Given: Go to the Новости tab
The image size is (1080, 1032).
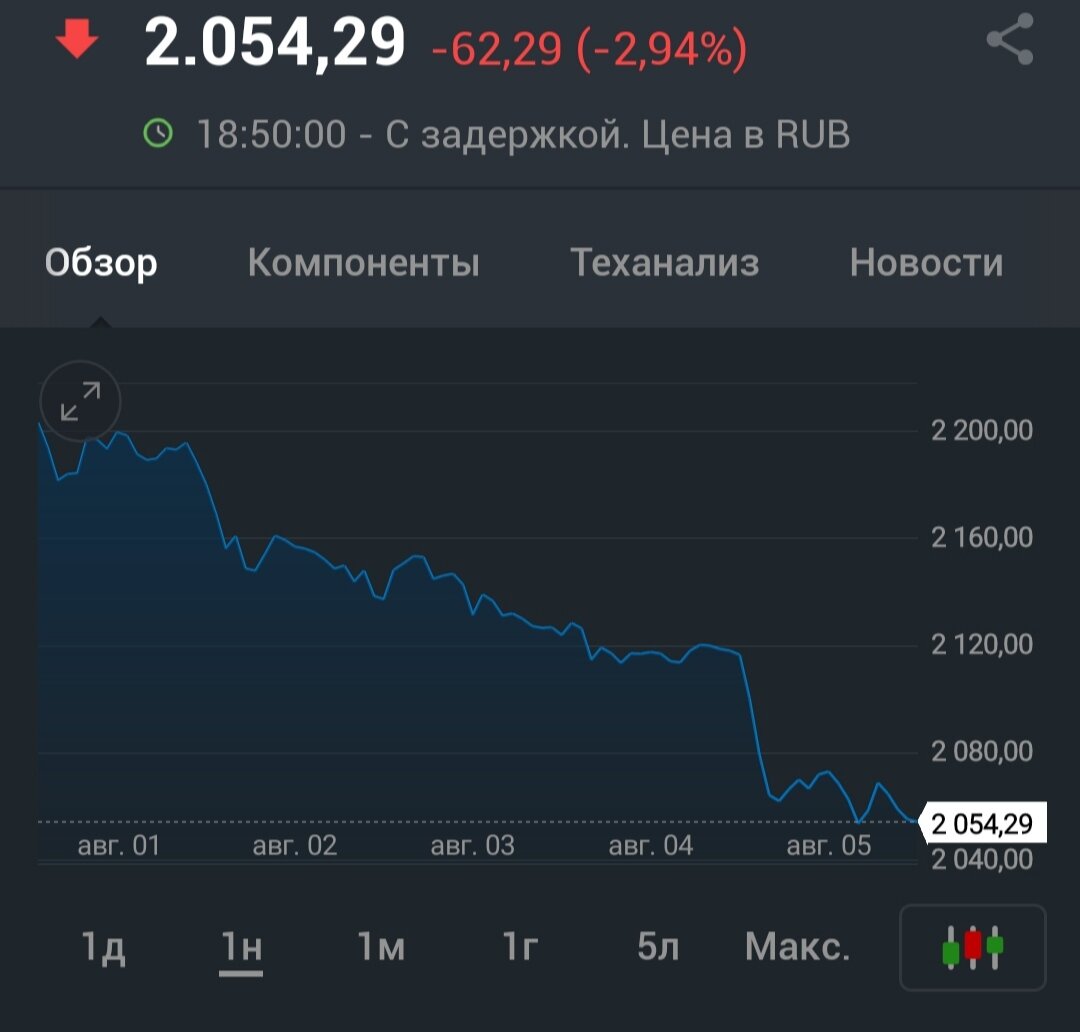Looking at the screenshot, I should coord(926,263).
